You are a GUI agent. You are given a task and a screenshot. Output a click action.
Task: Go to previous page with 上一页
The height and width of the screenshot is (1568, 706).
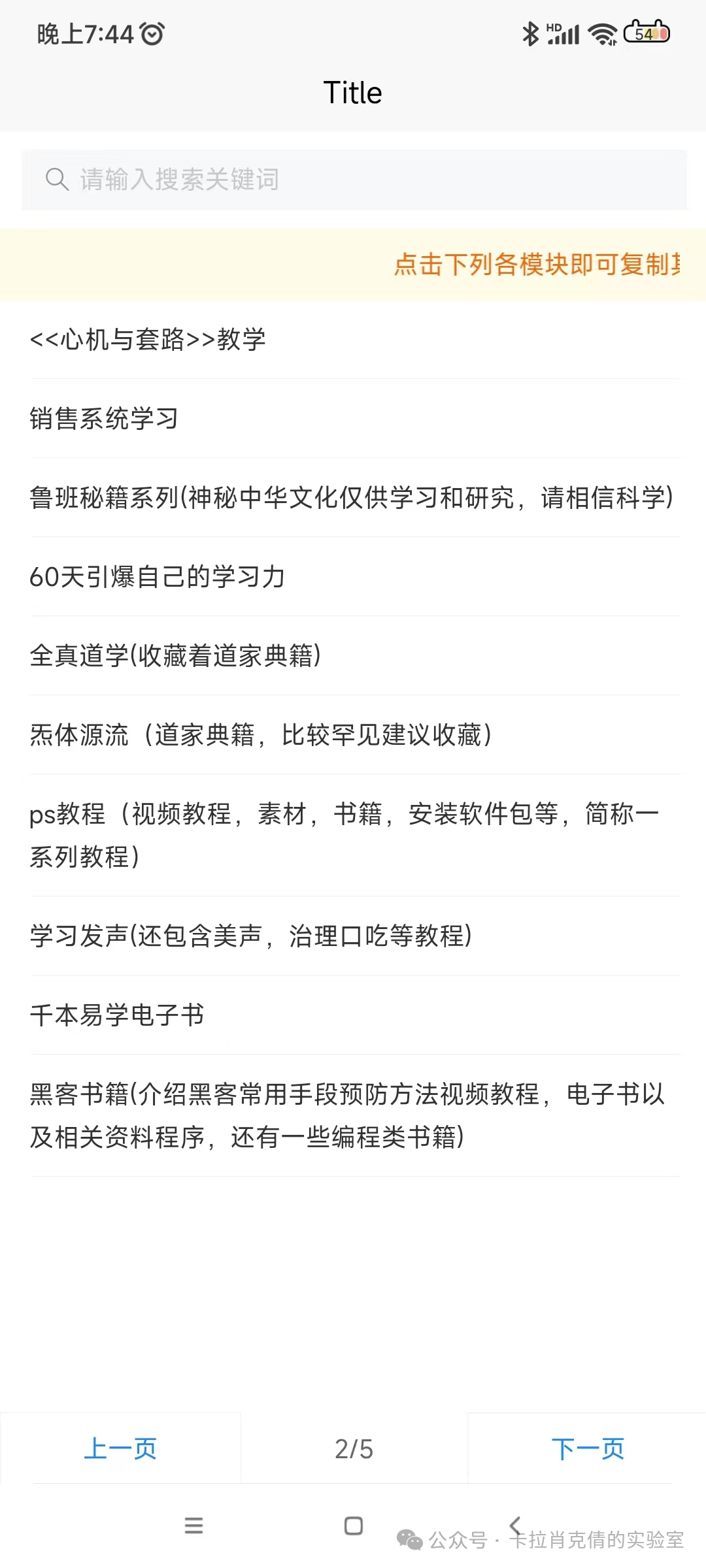[x=120, y=1448]
